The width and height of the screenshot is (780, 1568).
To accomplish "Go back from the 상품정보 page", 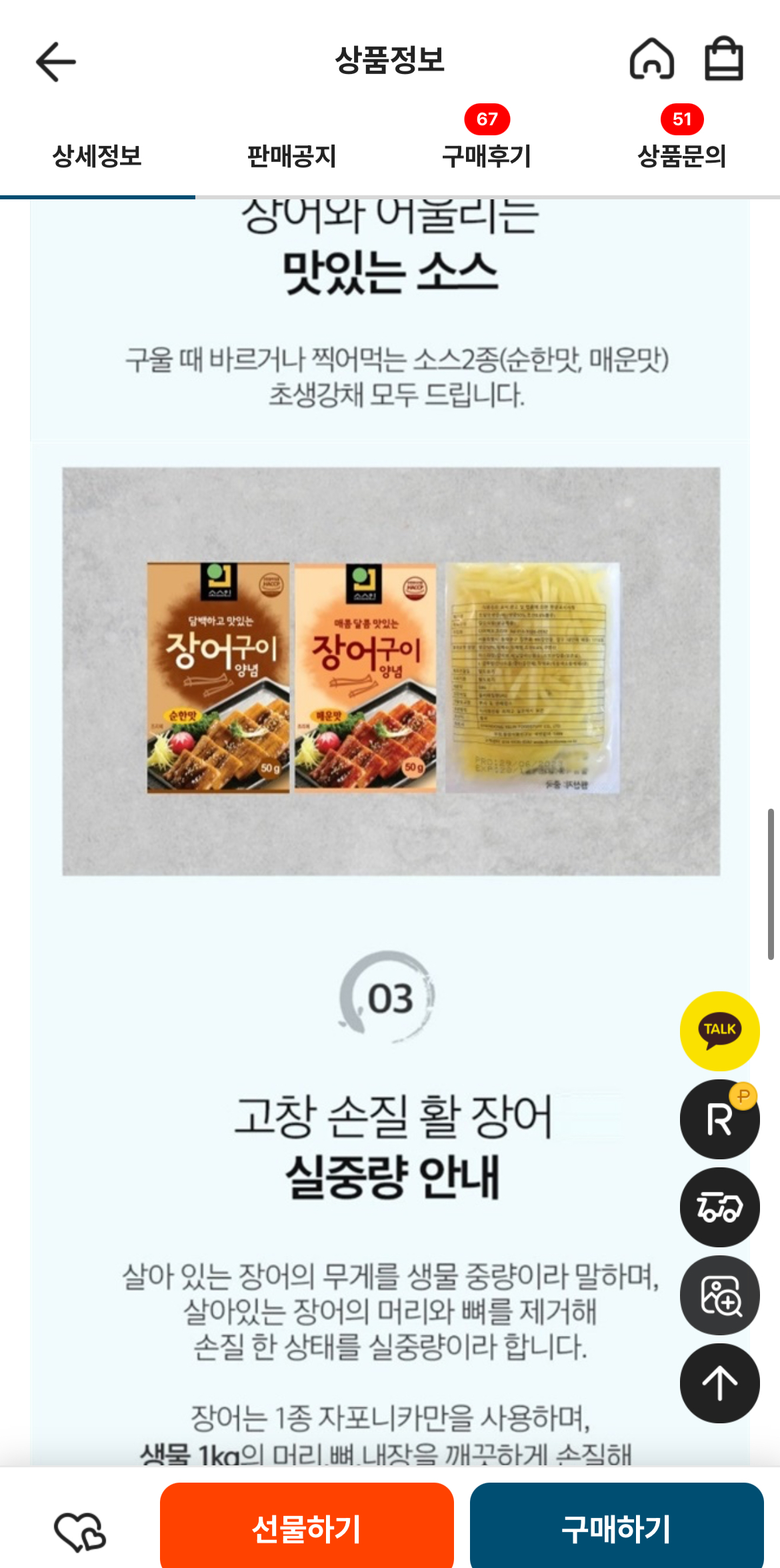I will point(56,62).
